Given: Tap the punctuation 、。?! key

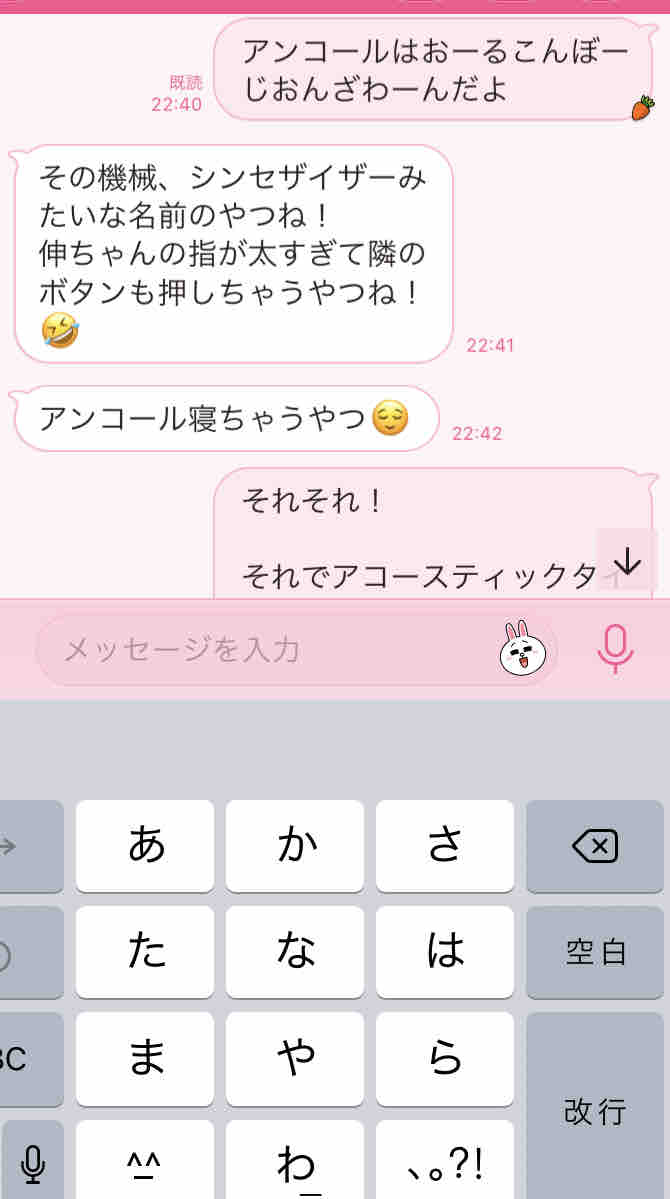Looking at the screenshot, I should tap(444, 1160).
